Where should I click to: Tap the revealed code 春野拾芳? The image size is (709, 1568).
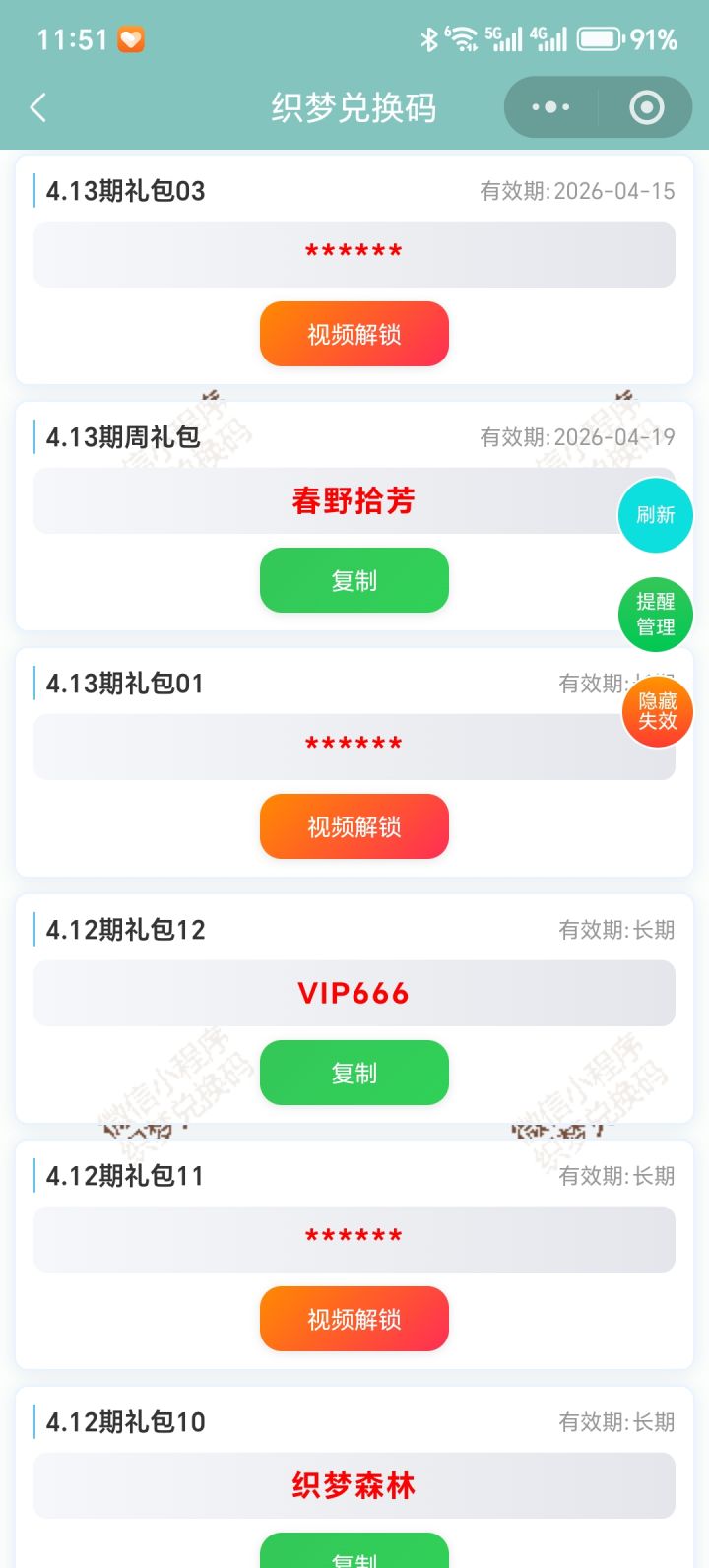click(354, 500)
